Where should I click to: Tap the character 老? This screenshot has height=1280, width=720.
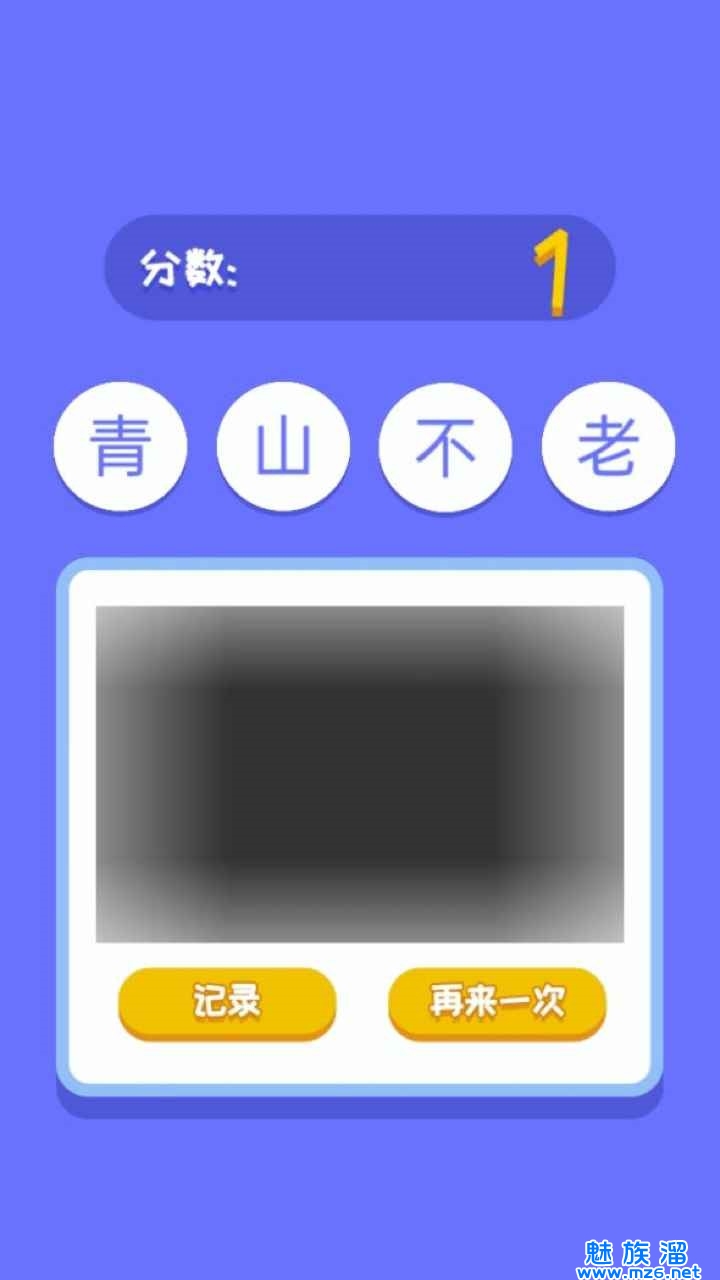(608, 446)
